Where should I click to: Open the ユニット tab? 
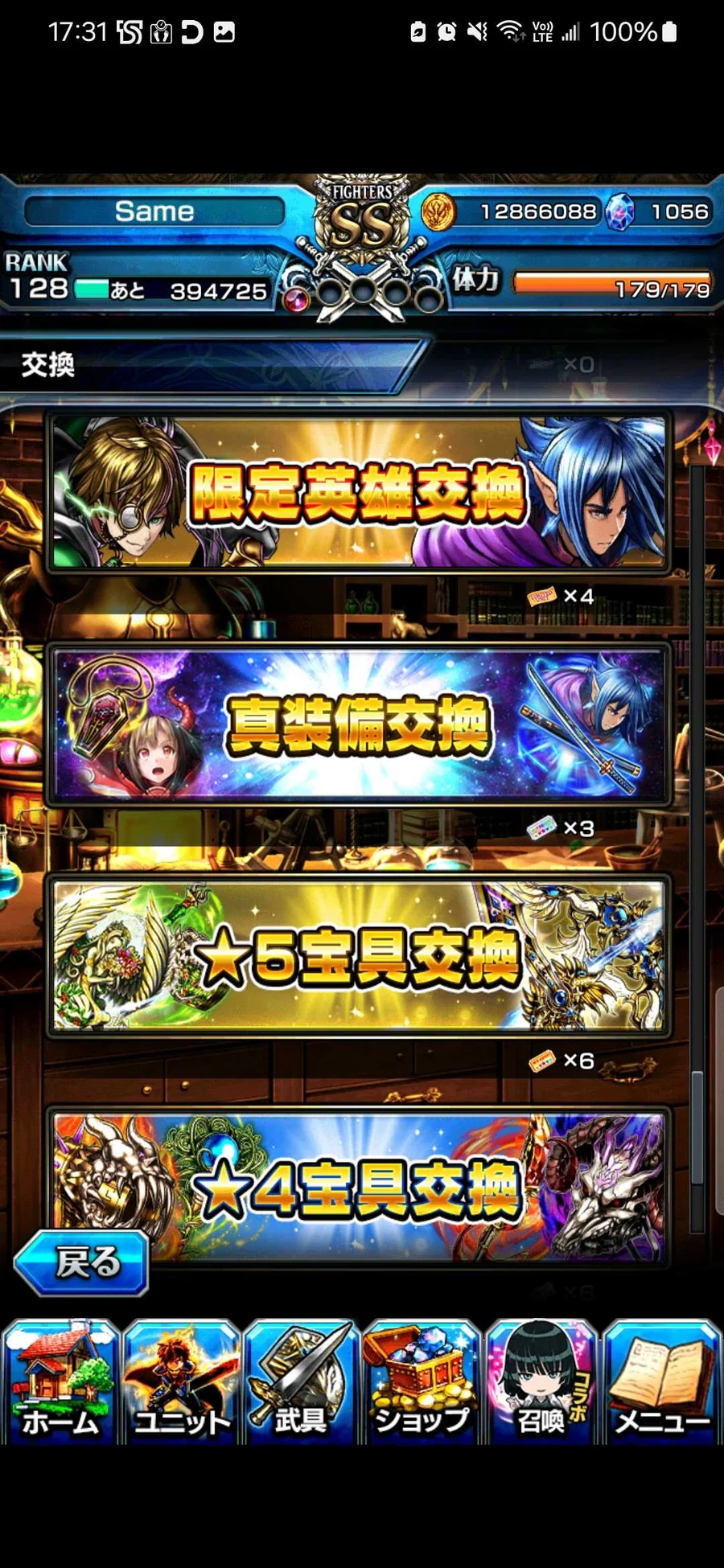coord(181,1382)
